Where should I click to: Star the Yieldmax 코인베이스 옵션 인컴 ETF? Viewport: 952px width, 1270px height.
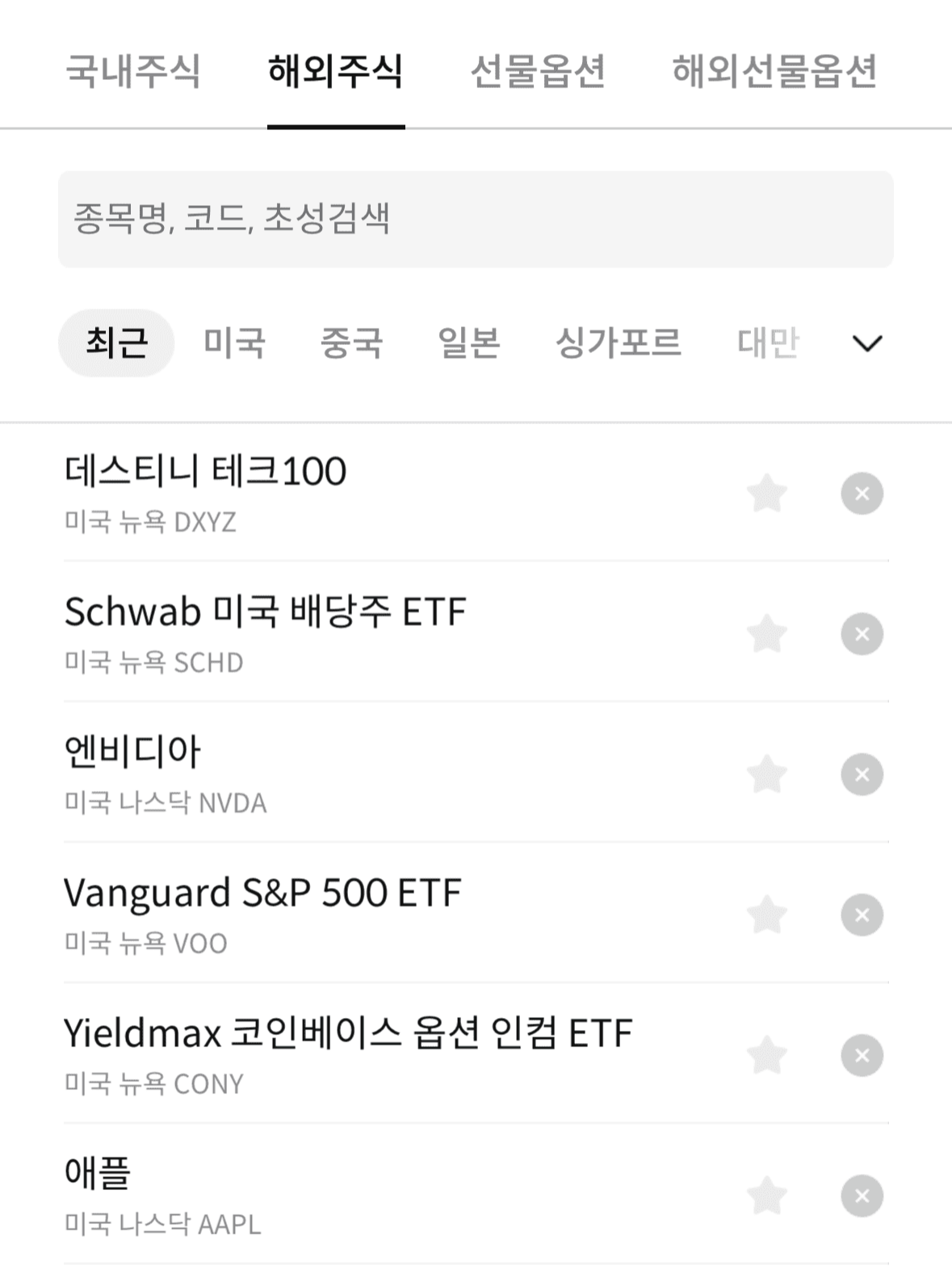[766, 1055]
